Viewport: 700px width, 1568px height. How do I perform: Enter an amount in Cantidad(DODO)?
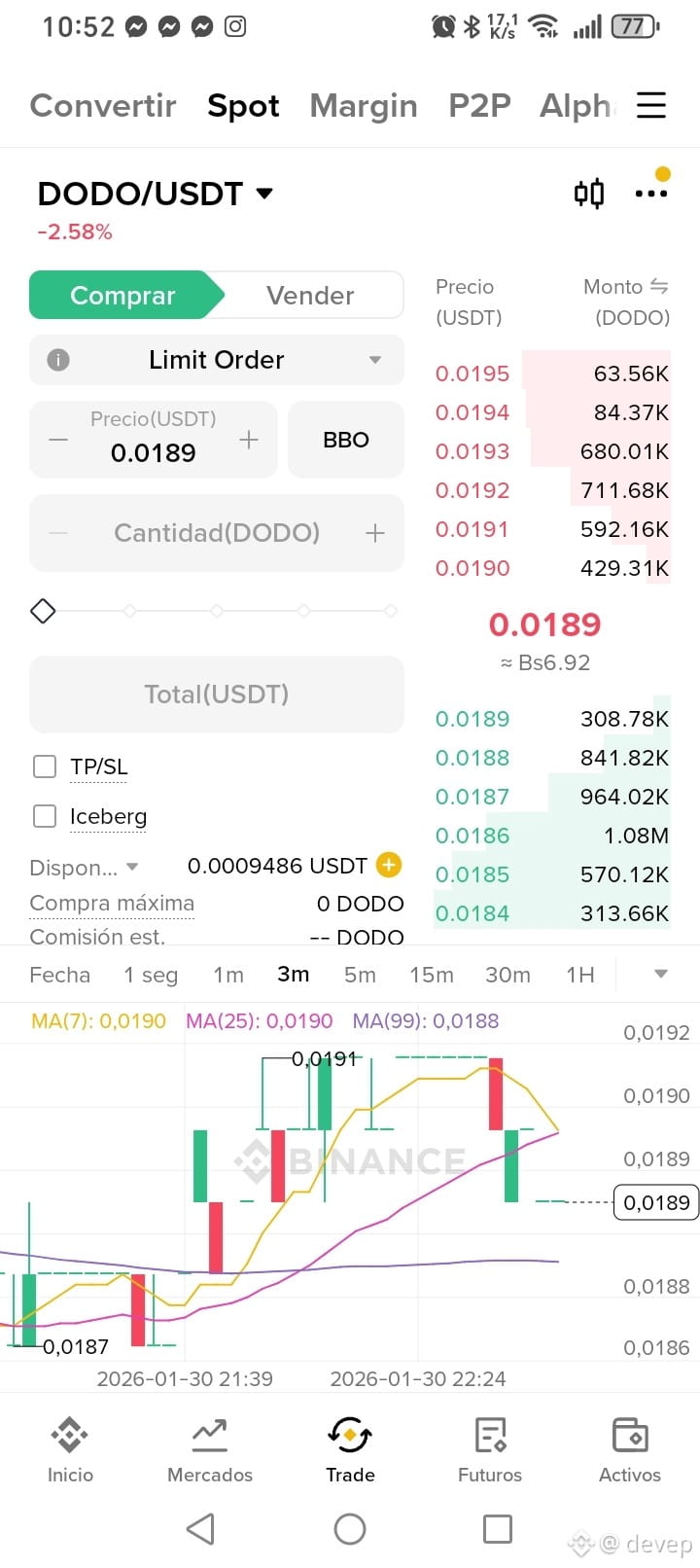click(217, 533)
